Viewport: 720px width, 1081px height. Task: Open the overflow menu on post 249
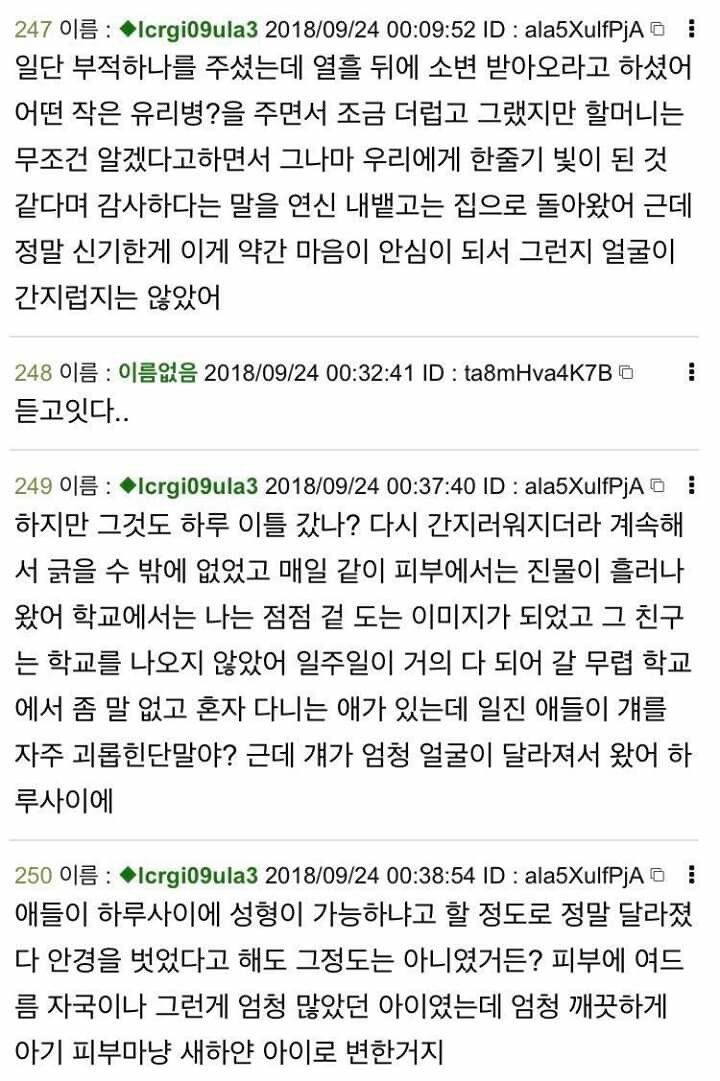(691, 486)
